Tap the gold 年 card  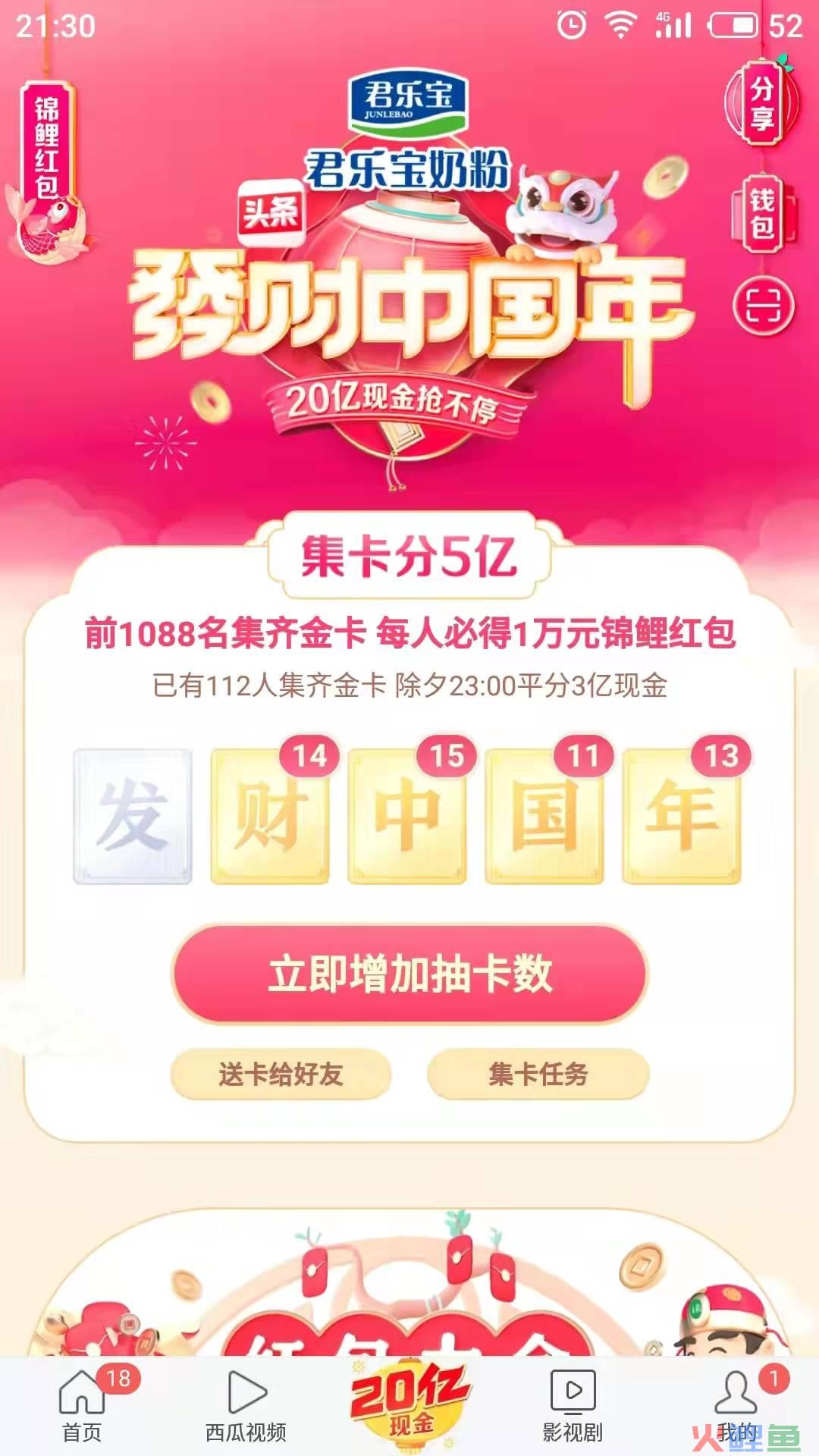[x=682, y=817]
